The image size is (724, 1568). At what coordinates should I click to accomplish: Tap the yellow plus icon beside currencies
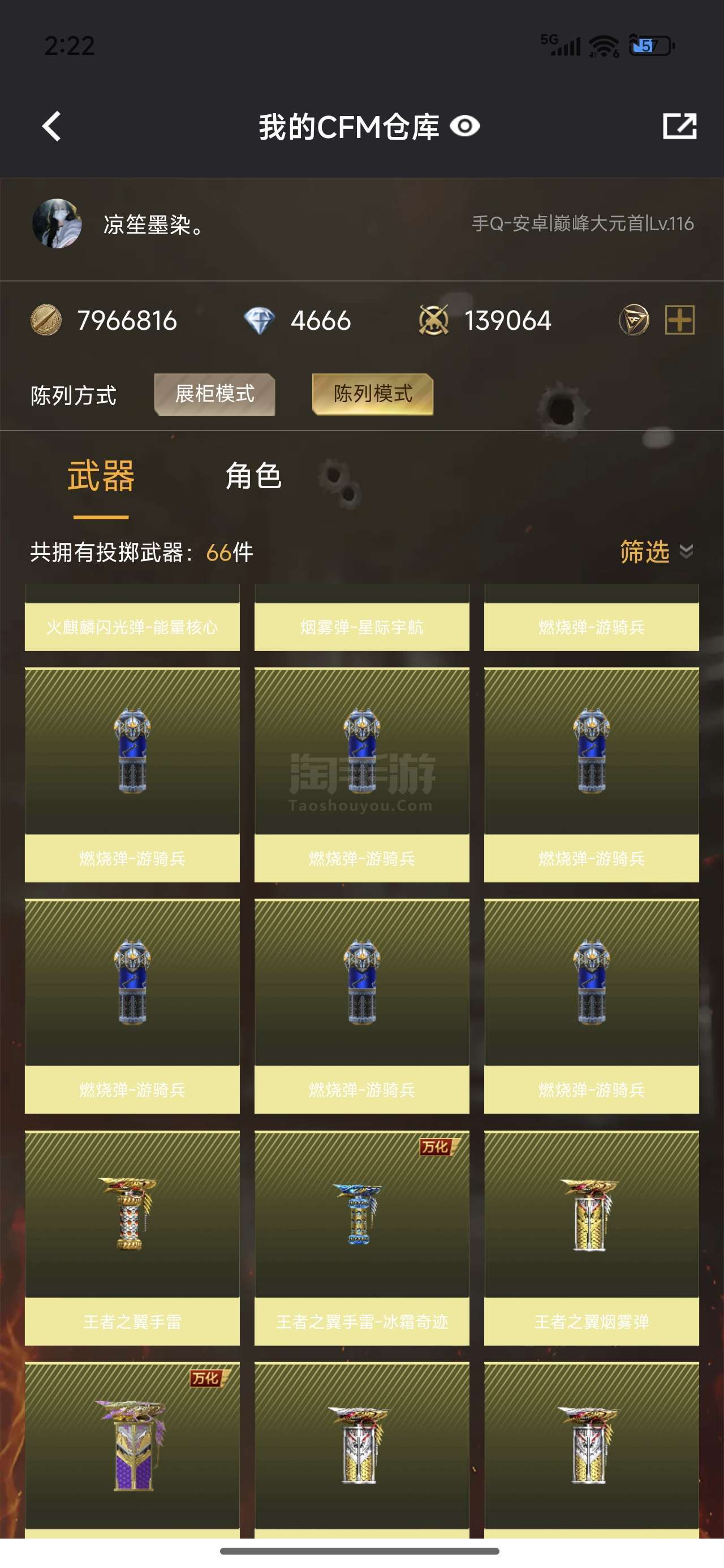[679, 320]
